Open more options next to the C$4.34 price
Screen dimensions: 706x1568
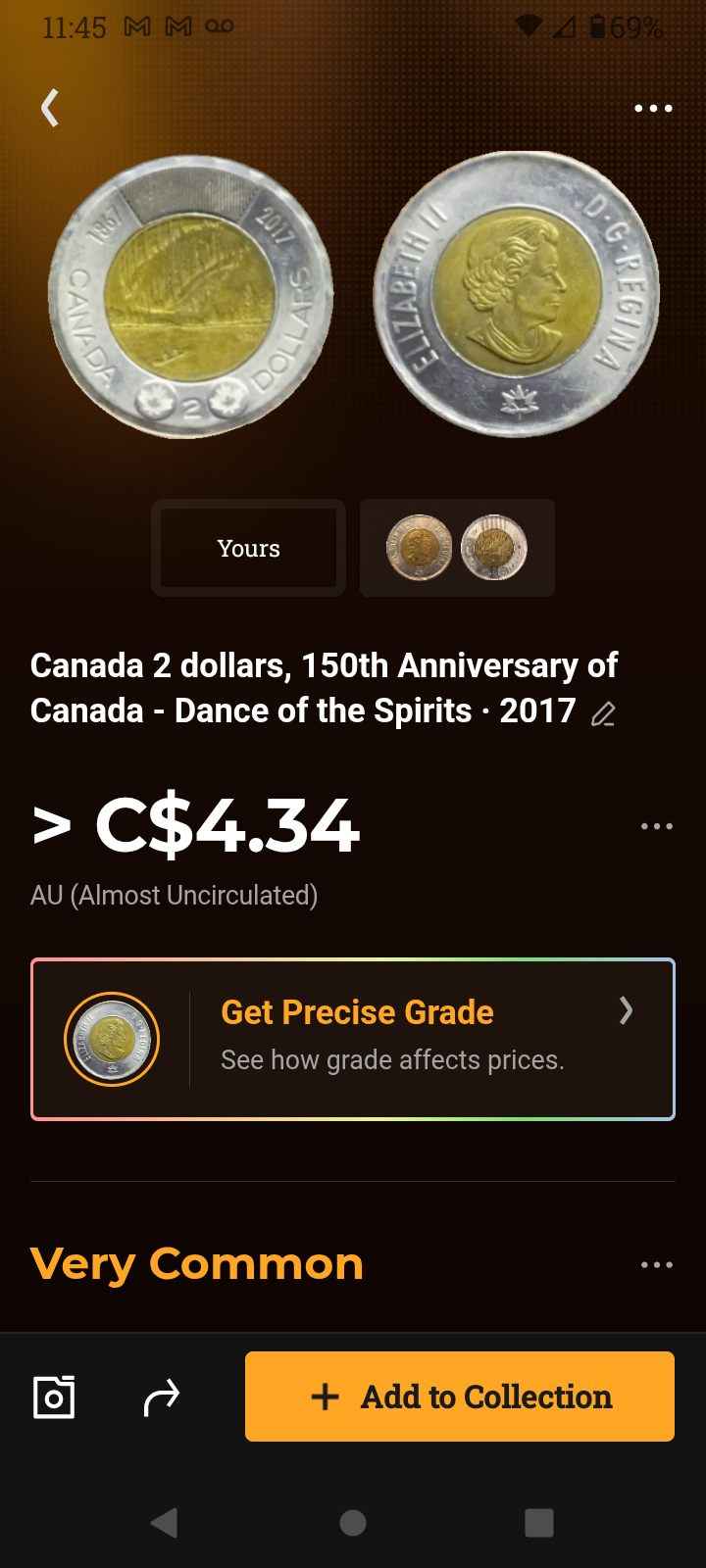coord(656,826)
